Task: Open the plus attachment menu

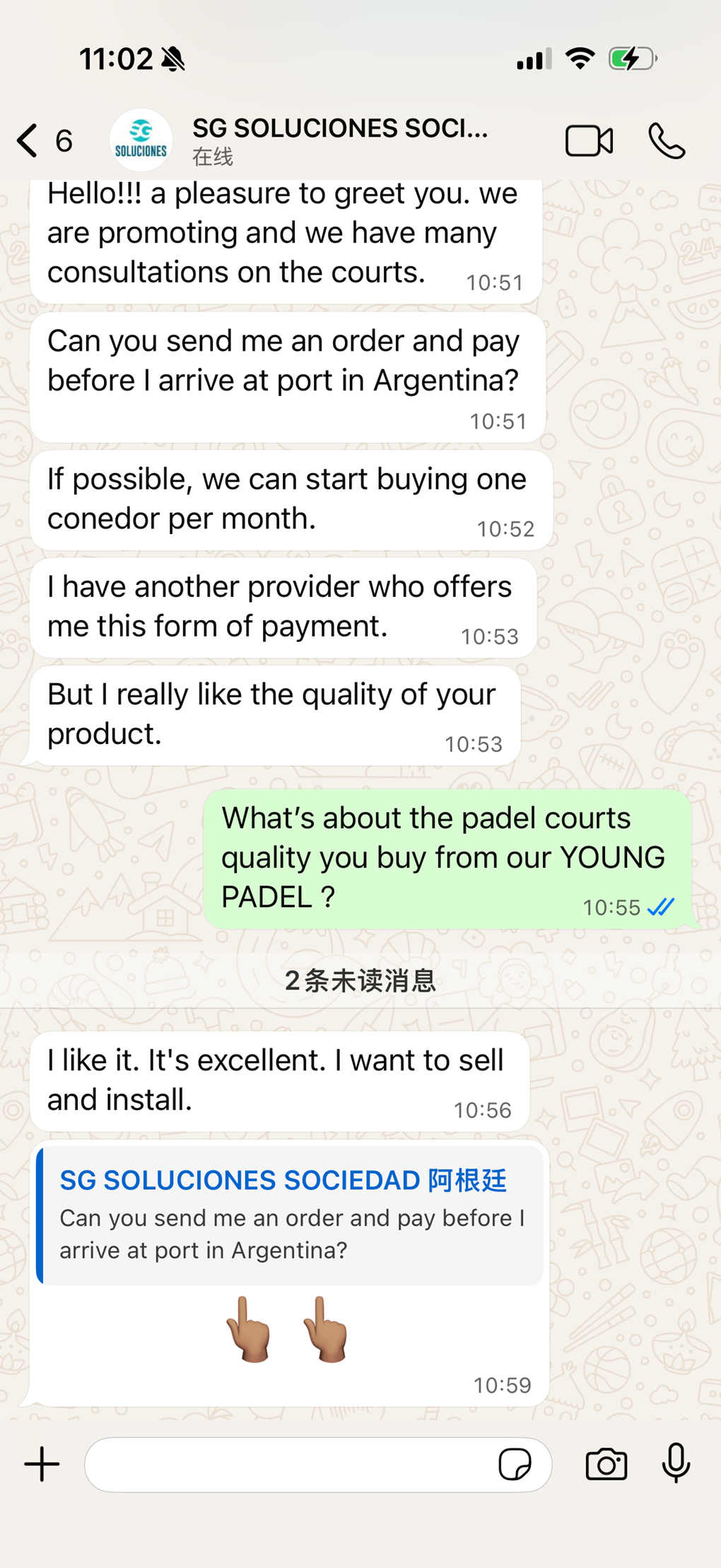Action: coord(42,1464)
